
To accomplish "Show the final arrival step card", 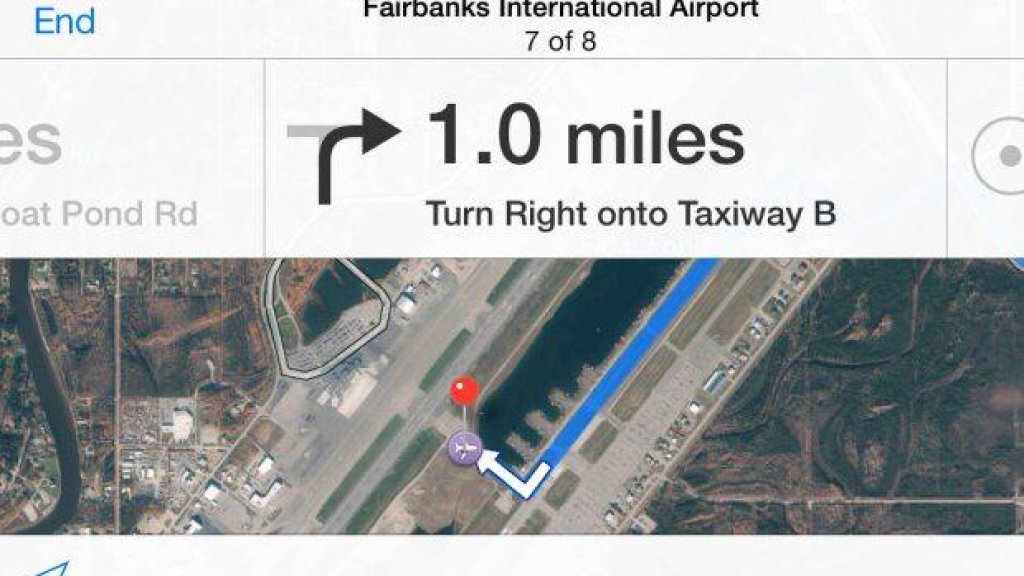I will tap(992, 157).
